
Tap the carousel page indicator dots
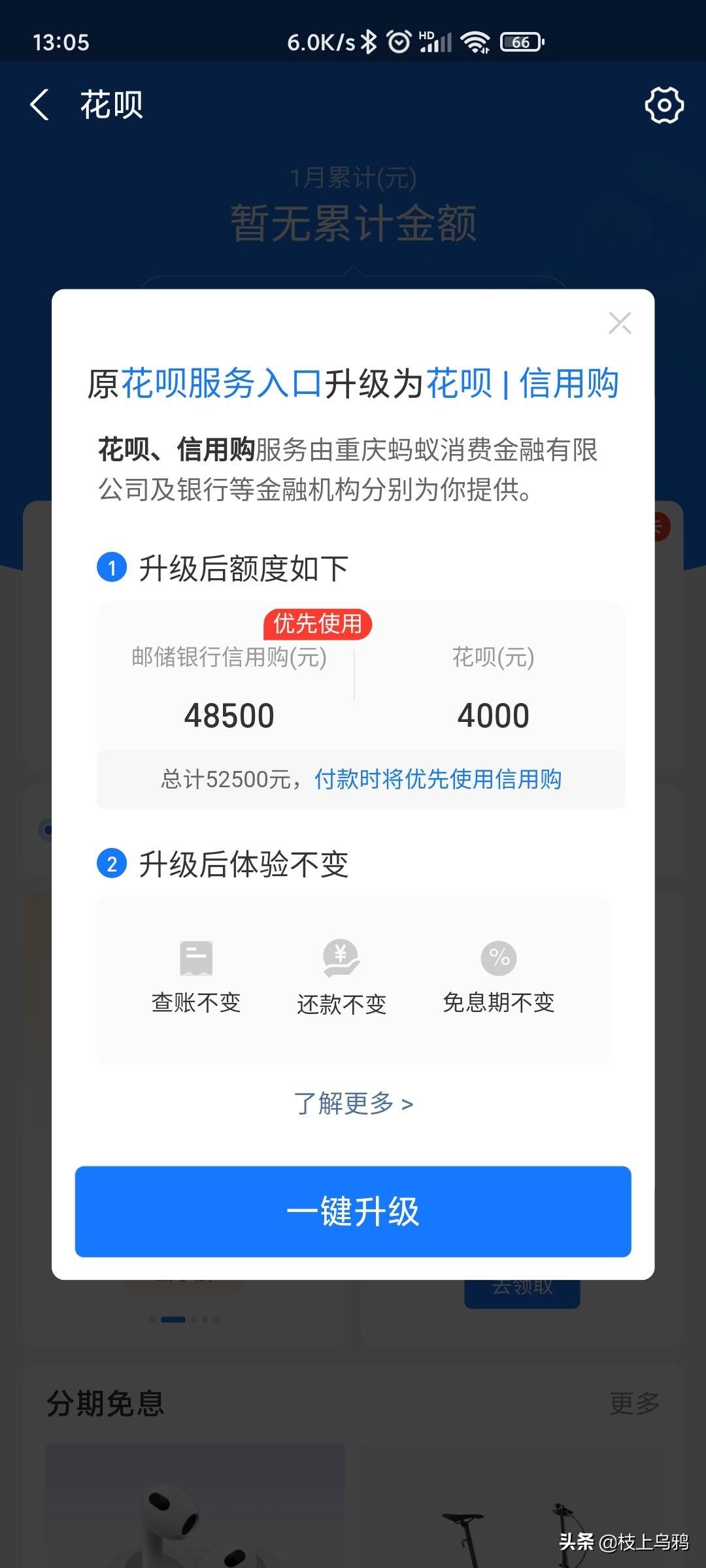[x=185, y=1318]
